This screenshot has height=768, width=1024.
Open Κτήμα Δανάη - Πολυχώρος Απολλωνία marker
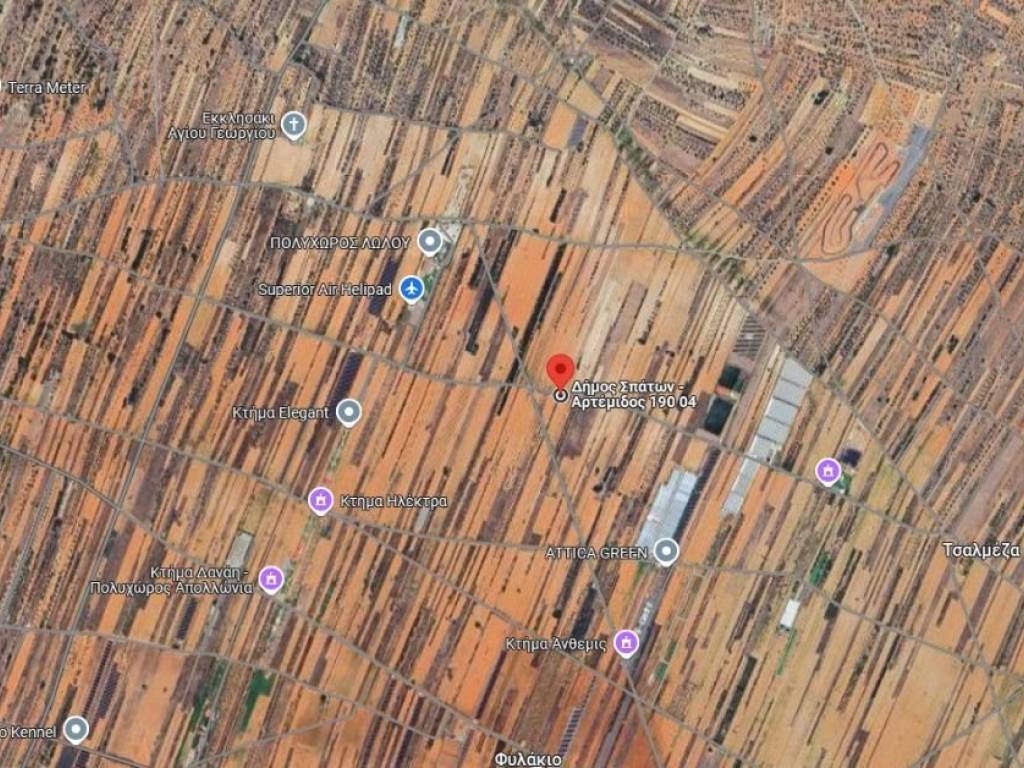[270, 578]
